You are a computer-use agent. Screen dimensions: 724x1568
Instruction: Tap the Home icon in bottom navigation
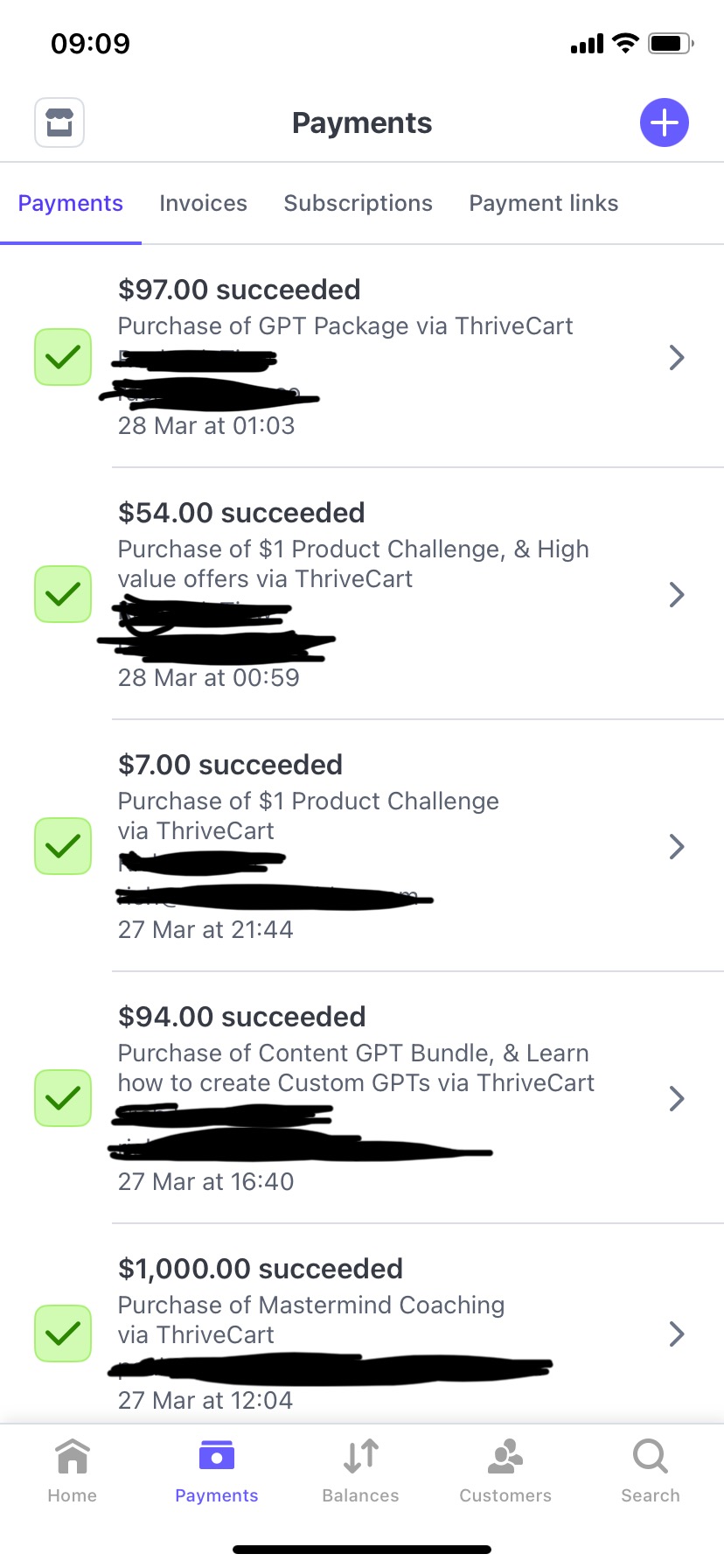coord(72,1470)
